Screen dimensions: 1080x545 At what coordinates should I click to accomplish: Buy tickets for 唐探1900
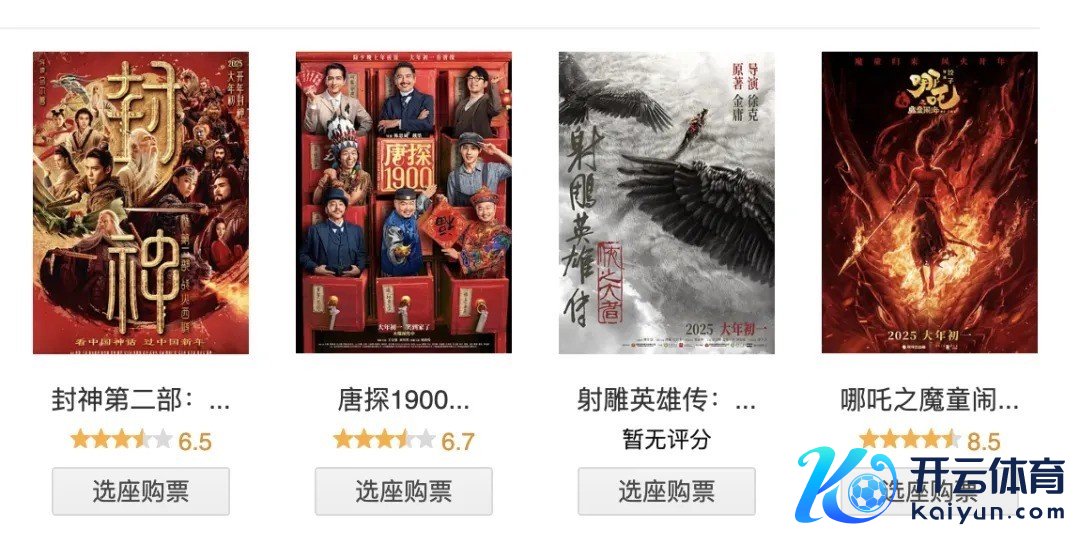(x=404, y=491)
